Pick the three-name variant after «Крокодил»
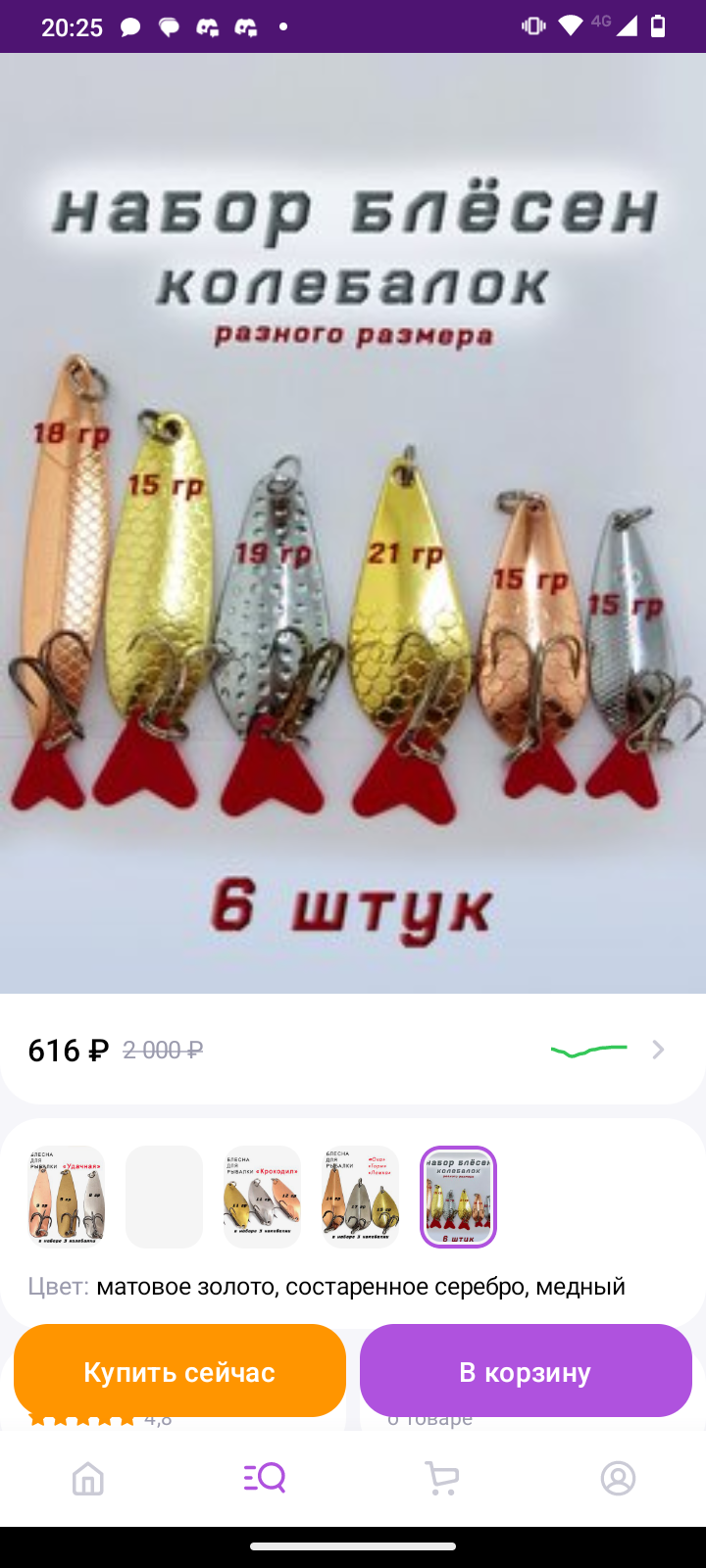The width and height of the screenshot is (706, 1568). 360,1197
